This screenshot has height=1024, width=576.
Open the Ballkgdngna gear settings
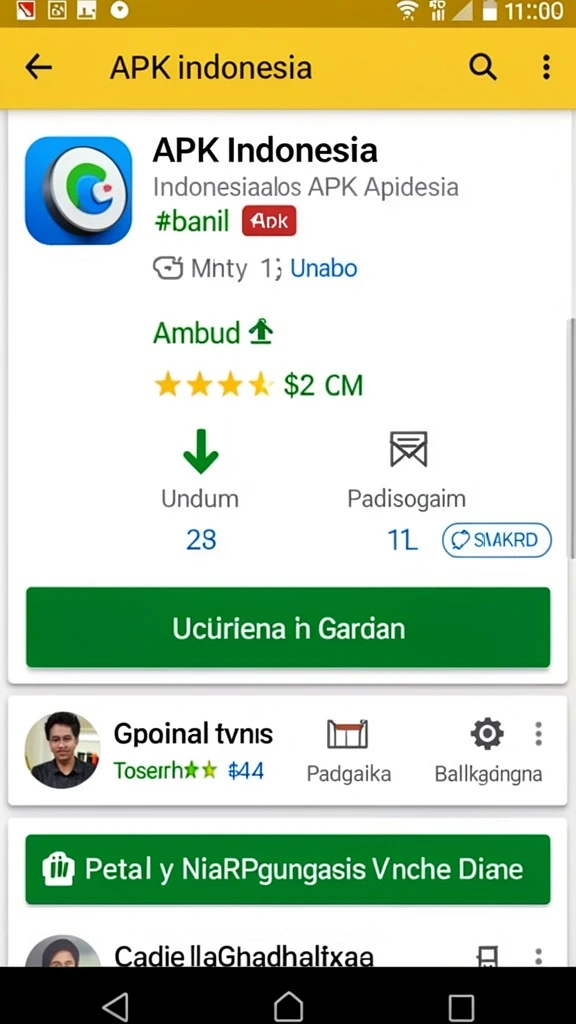click(x=487, y=734)
